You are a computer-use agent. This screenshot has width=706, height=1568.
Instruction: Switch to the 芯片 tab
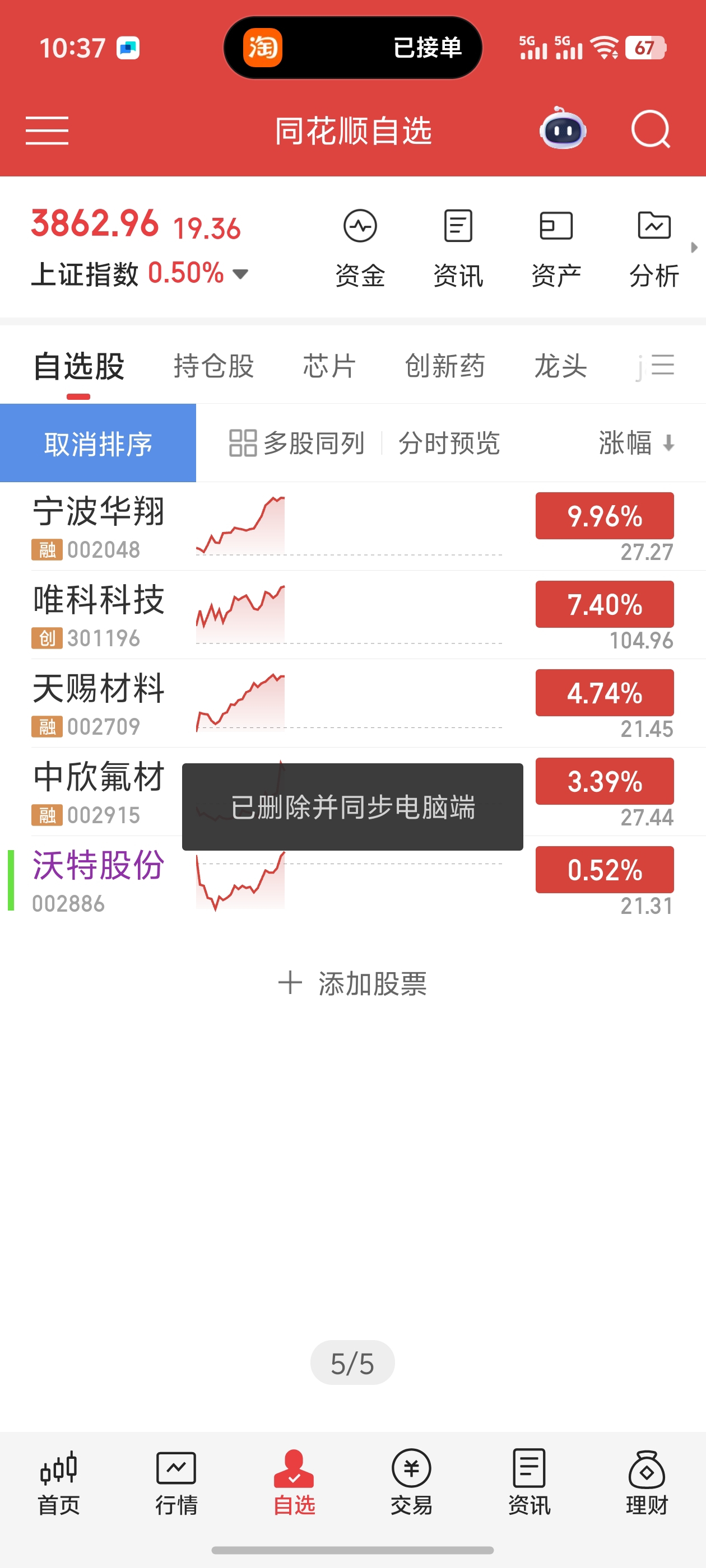coord(329,366)
